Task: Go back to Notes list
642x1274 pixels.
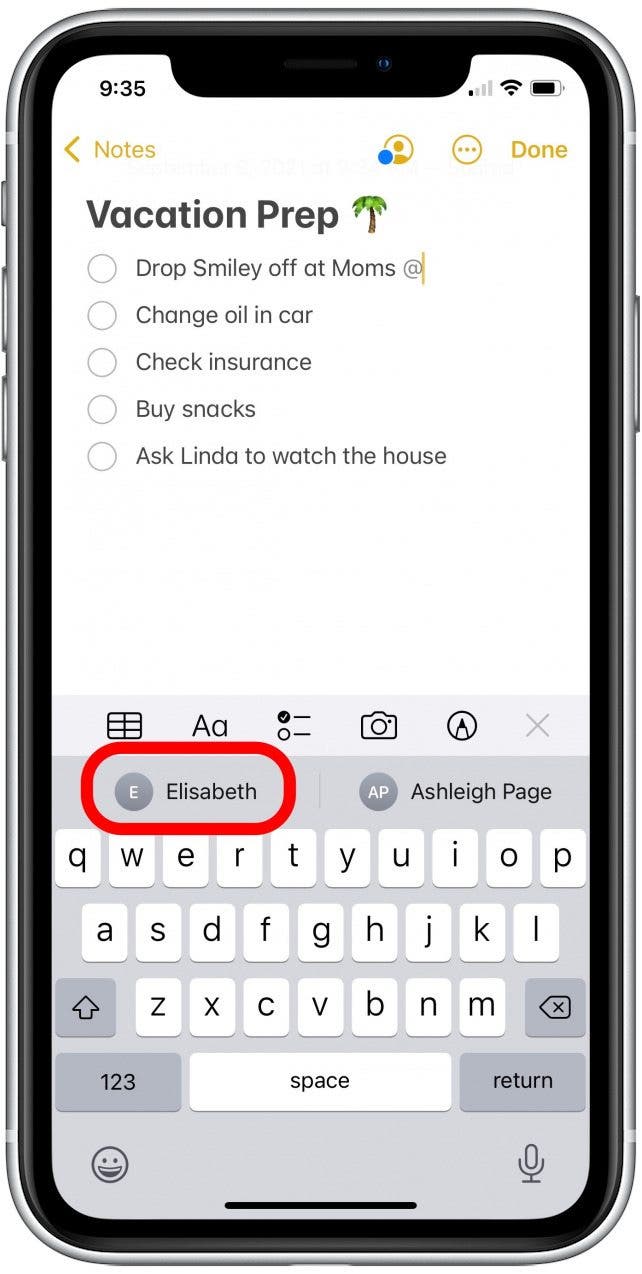Action: (109, 150)
